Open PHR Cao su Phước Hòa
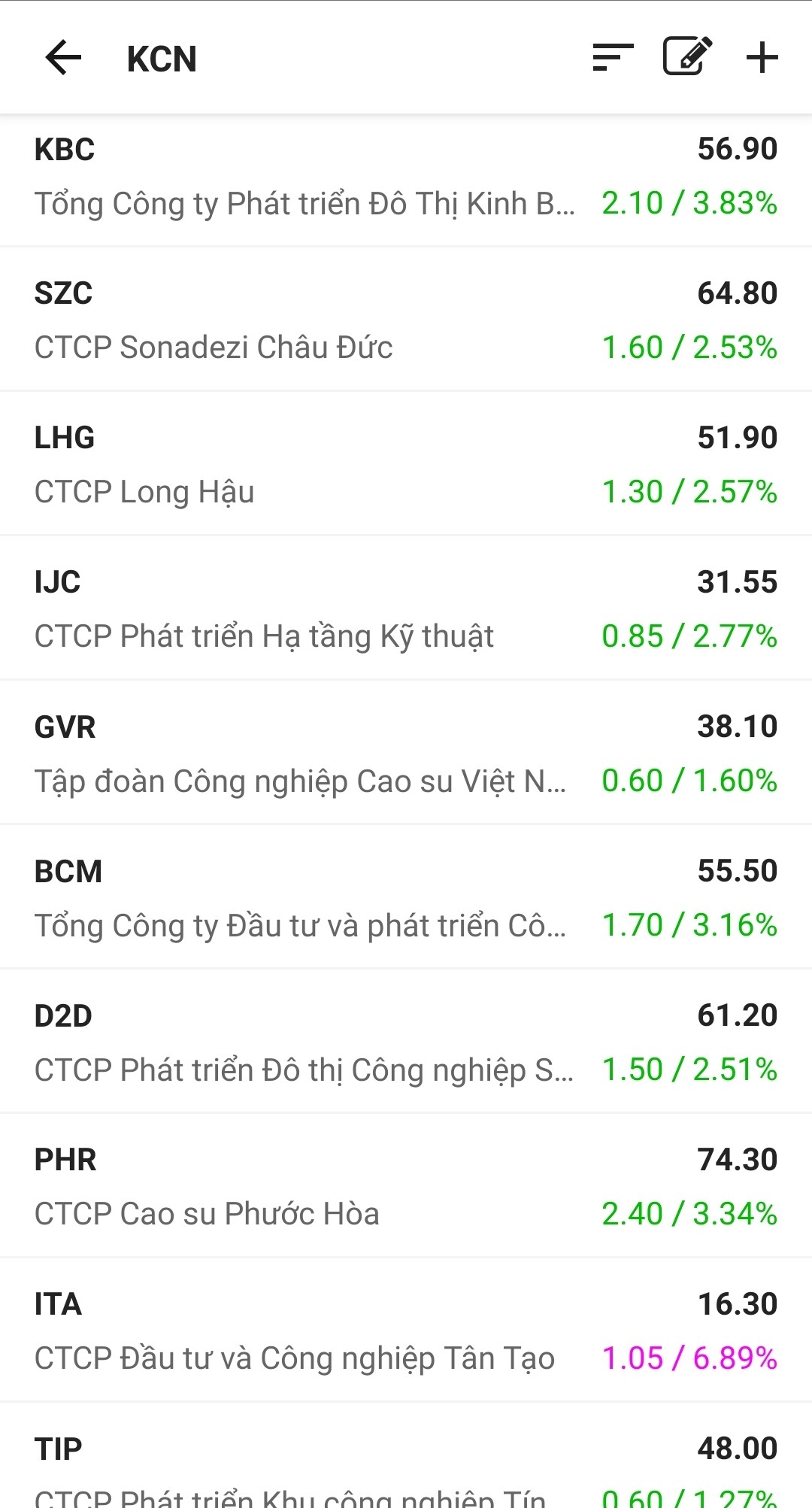Image resolution: width=812 pixels, height=1508 pixels. 406,1187
